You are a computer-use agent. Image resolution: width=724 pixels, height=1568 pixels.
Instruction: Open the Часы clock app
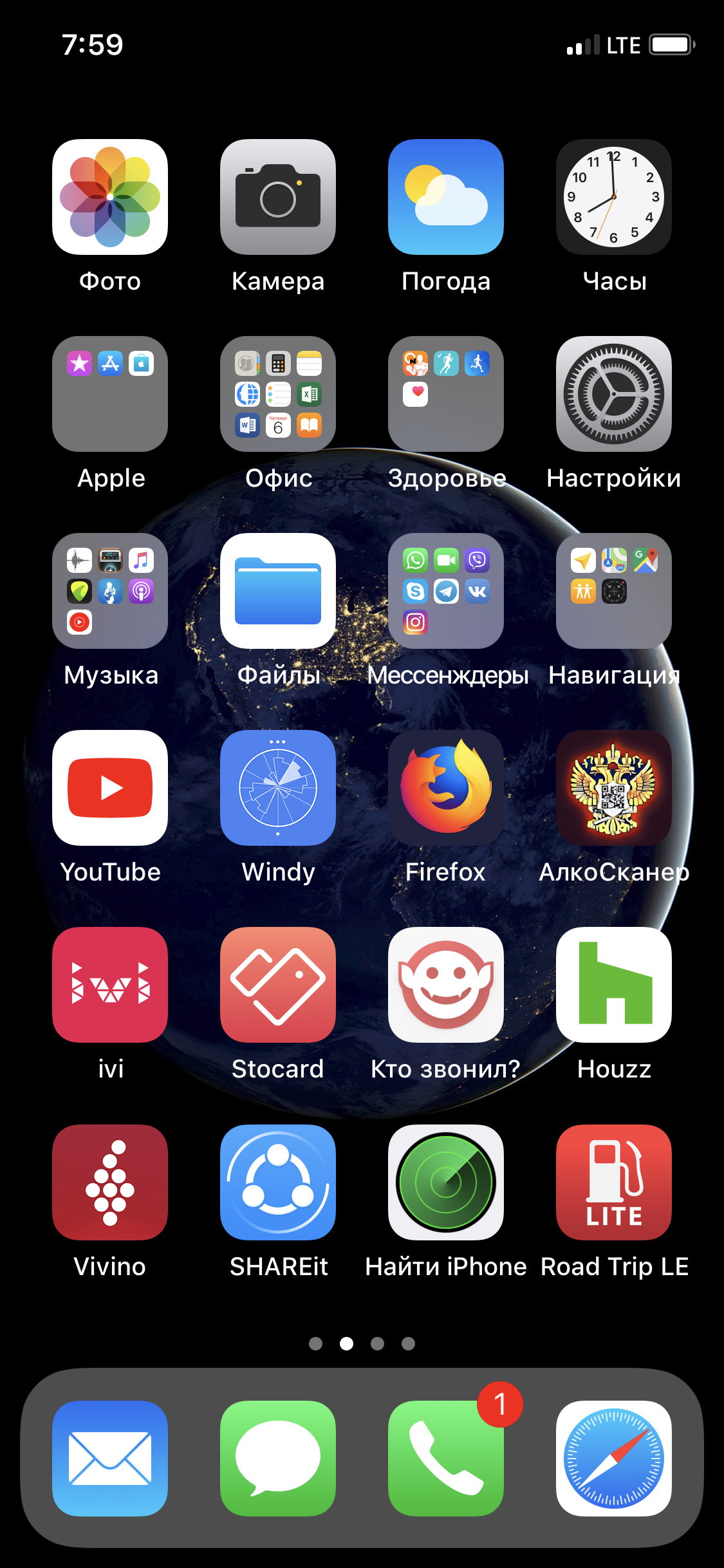(614, 197)
